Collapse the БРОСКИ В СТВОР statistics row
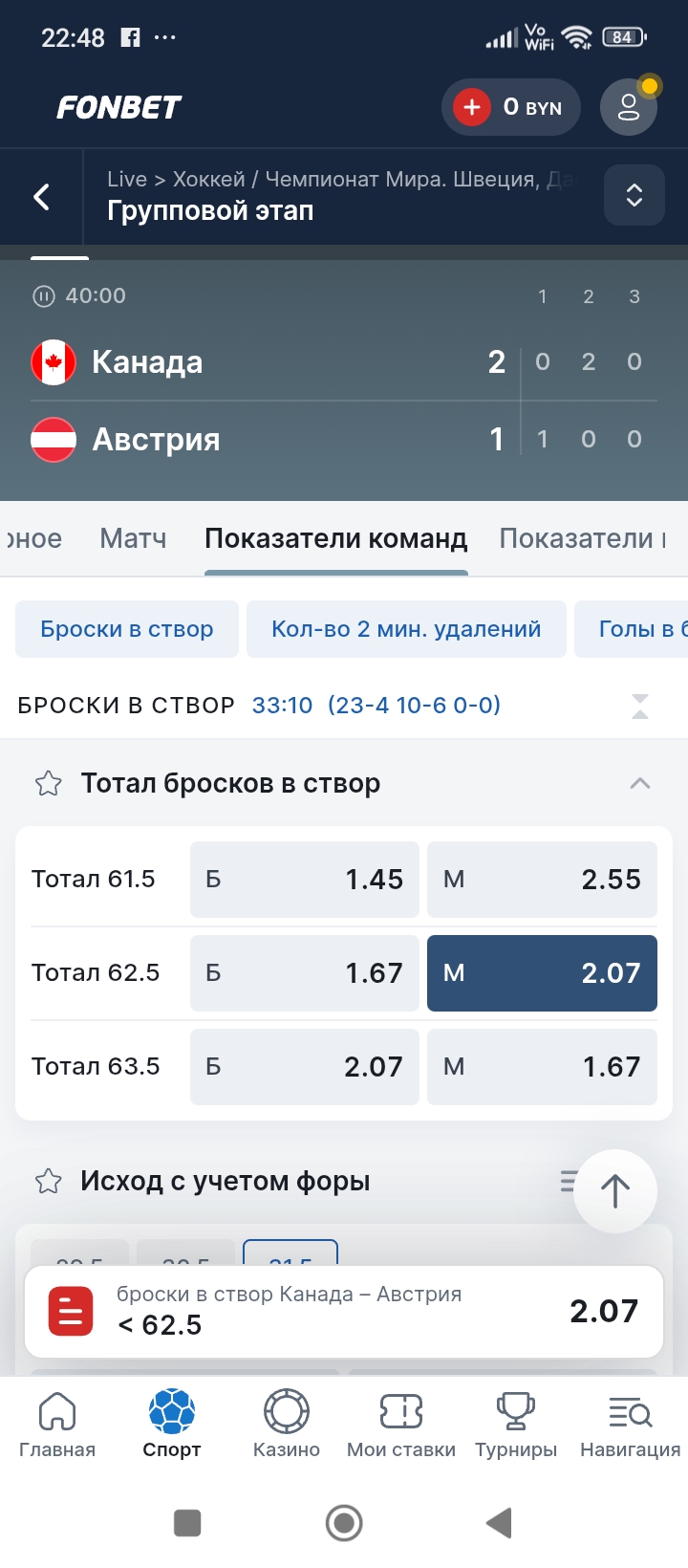Image resolution: width=688 pixels, height=1568 pixels. (x=638, y=704)
